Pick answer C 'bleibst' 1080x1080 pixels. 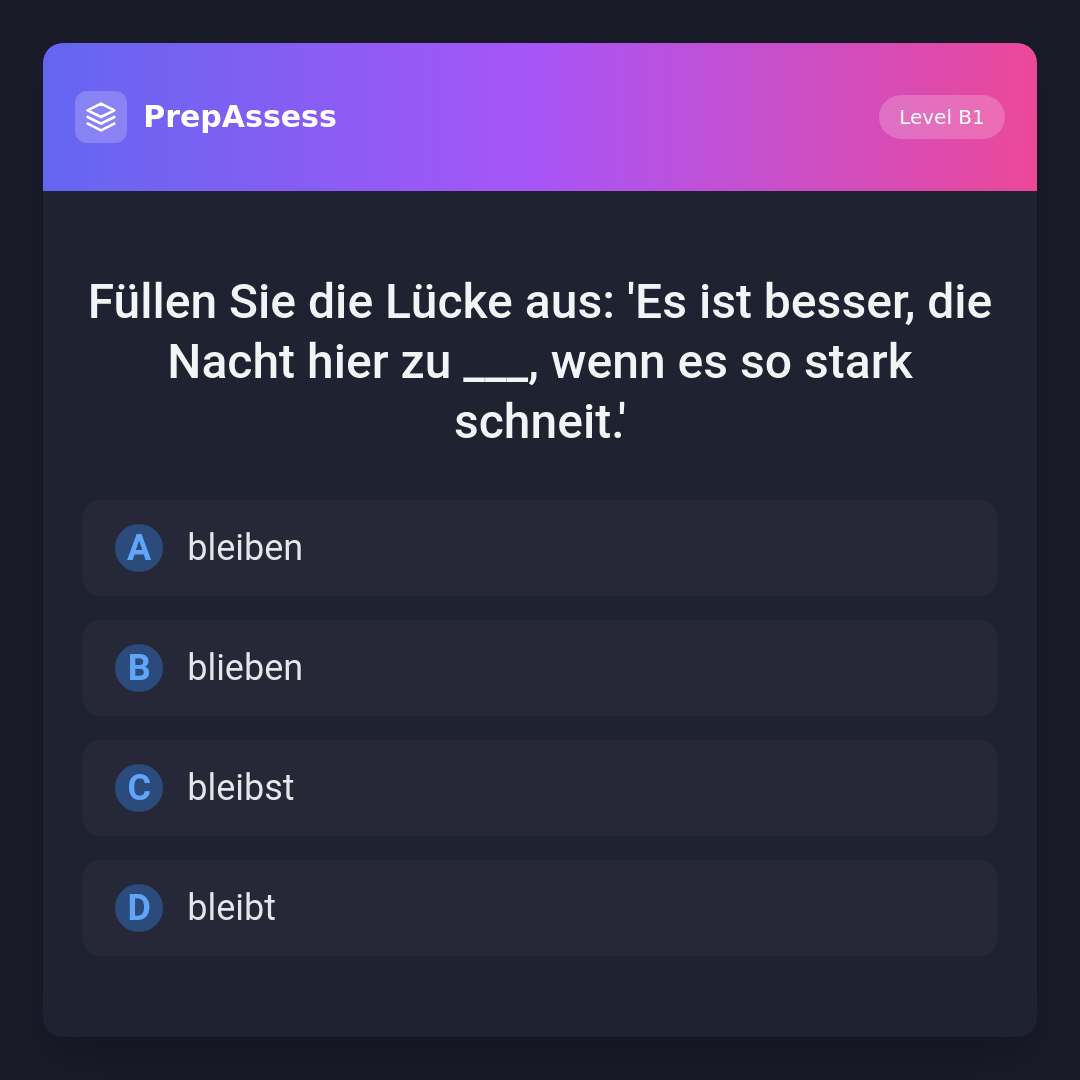click(540, 788)
